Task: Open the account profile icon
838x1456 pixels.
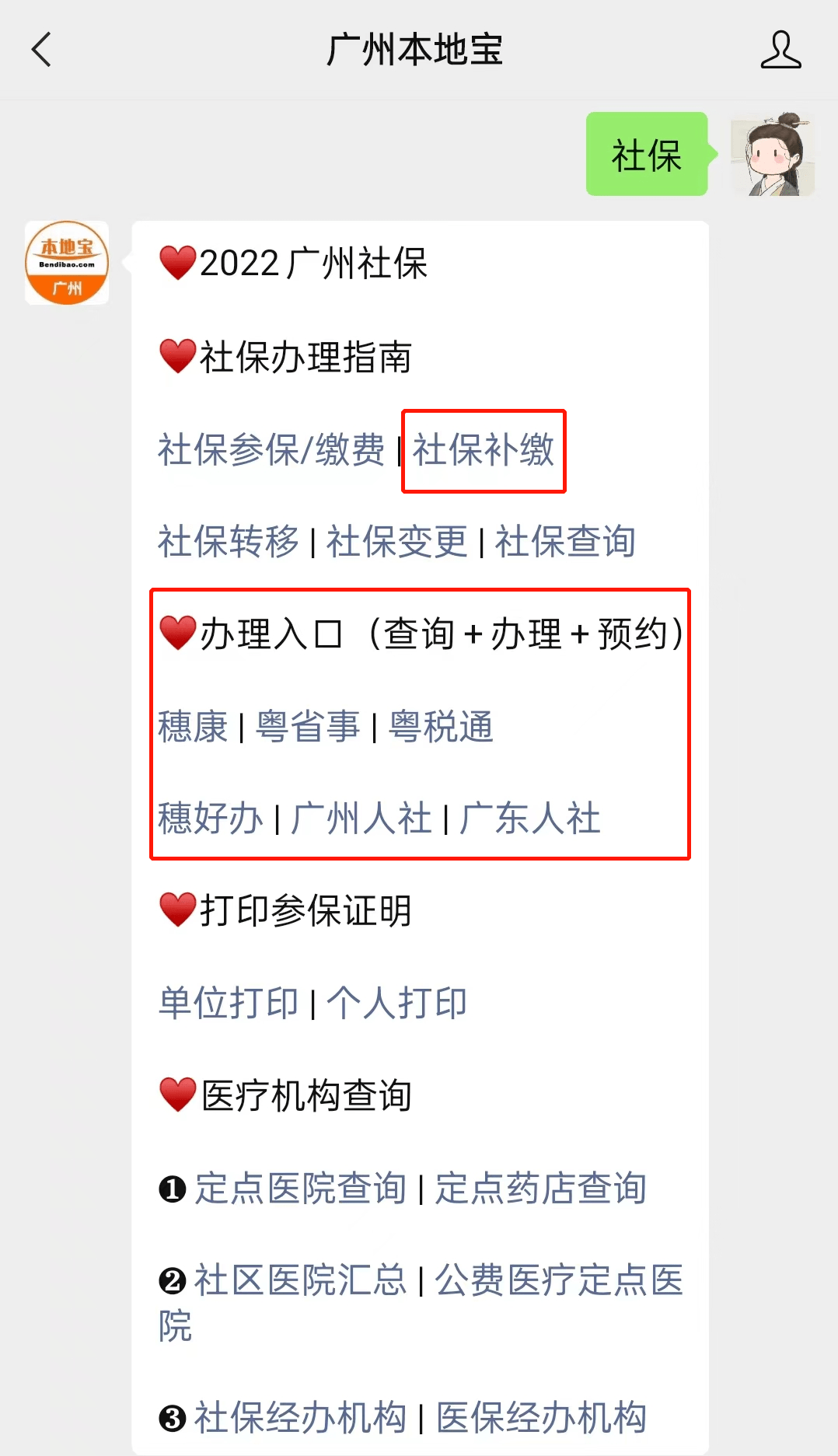Action: pyautogui.click(x=780, y=50)
